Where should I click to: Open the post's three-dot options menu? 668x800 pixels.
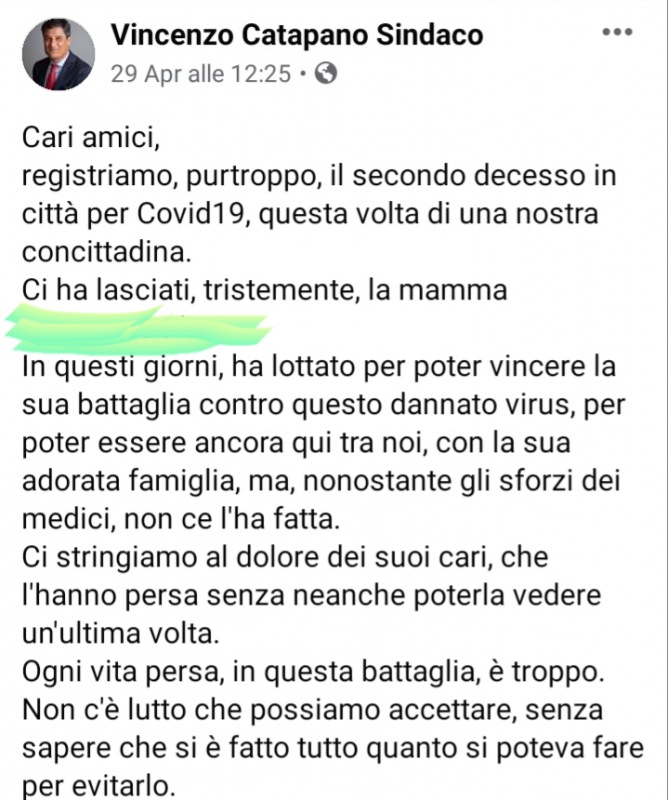point(617,32)
